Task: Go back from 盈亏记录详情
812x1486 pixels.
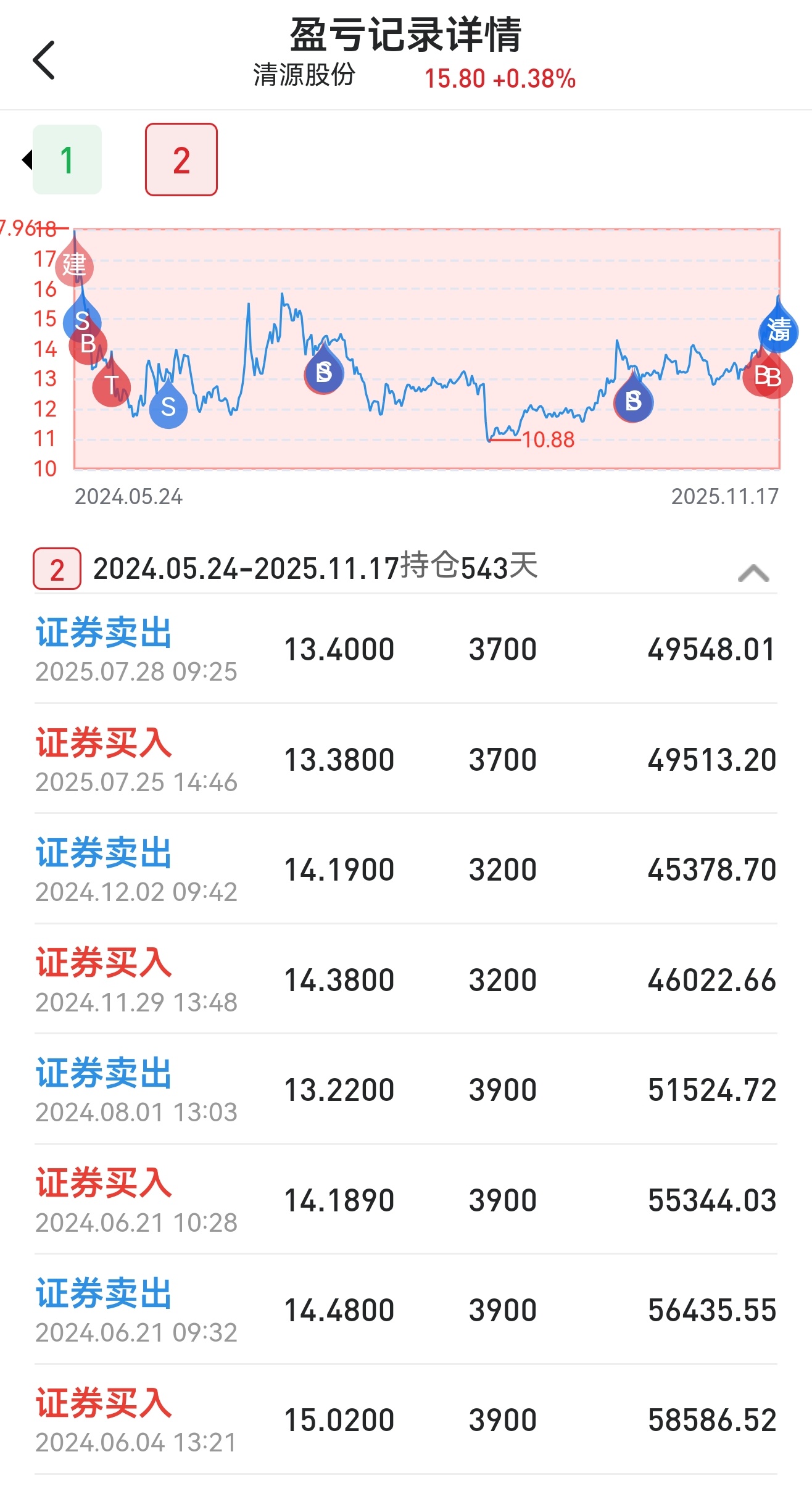Action: 44,60
